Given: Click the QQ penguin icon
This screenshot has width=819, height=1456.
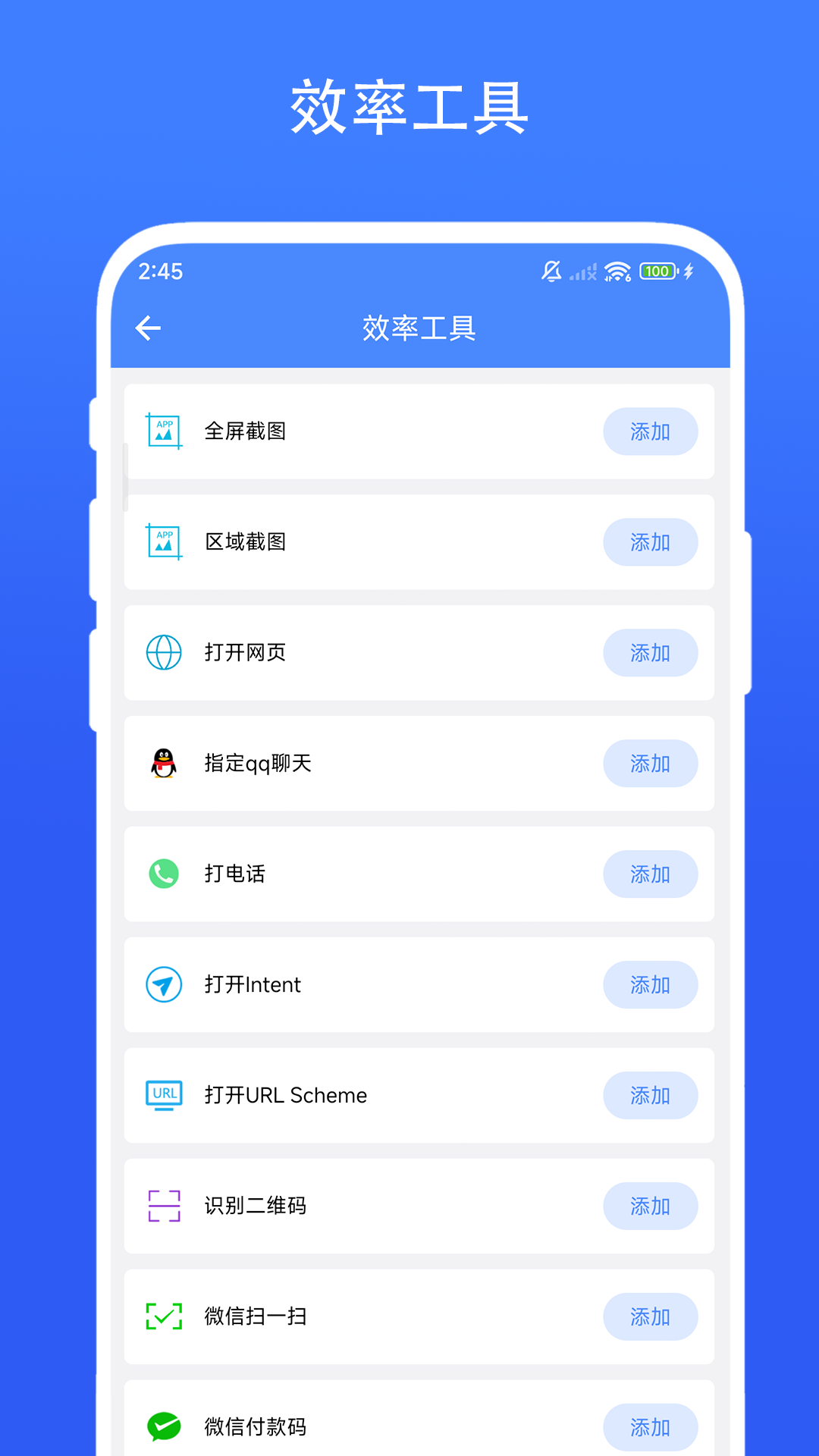Looking at the screenshot, I should pos(163,764).
